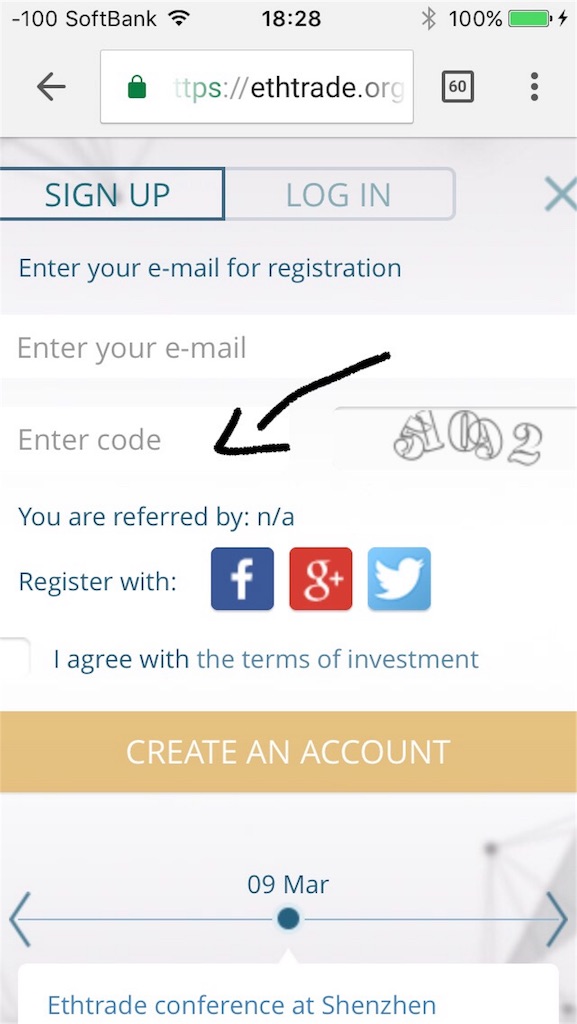Go to the next timeline event

pyautogui.click(x=557, y=920)
